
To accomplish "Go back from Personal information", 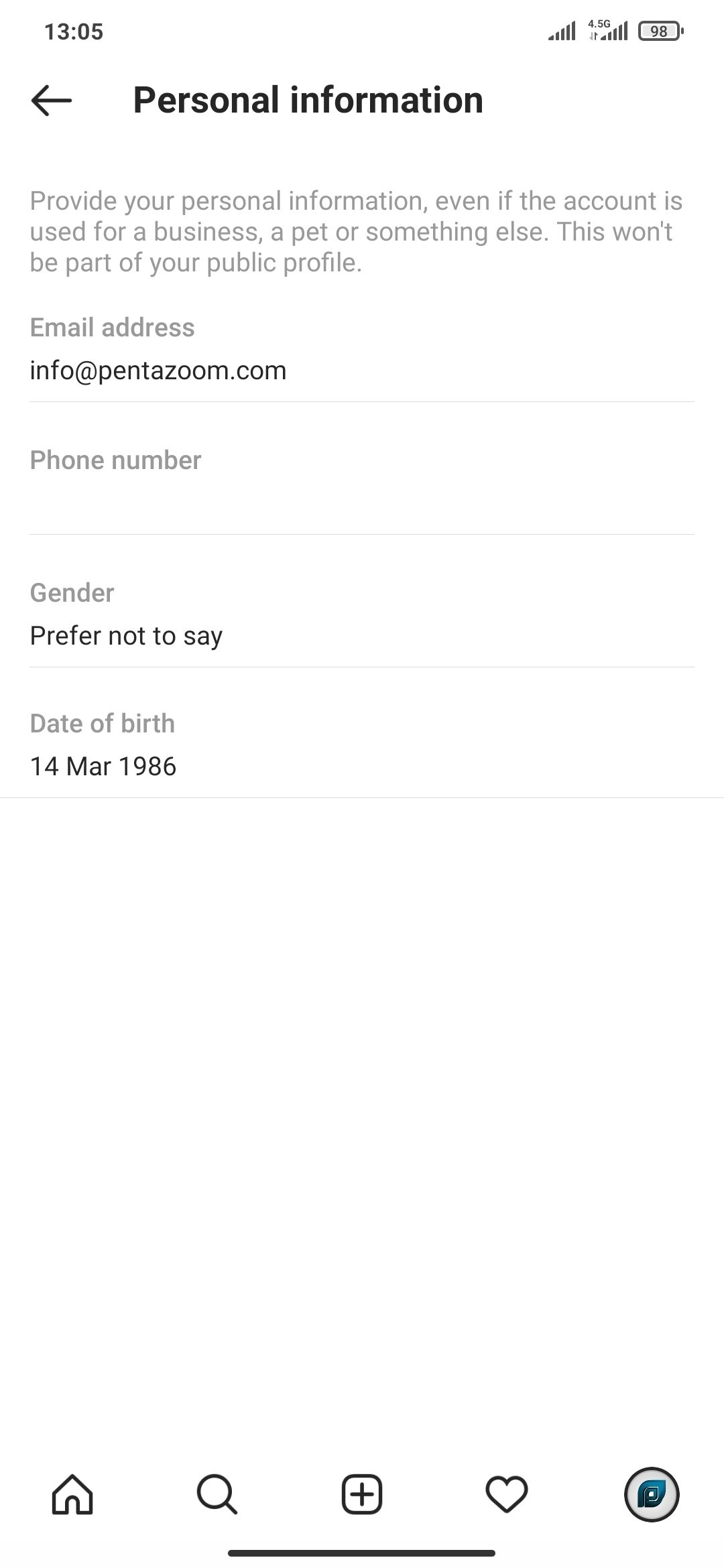I will tap(52, 101).
